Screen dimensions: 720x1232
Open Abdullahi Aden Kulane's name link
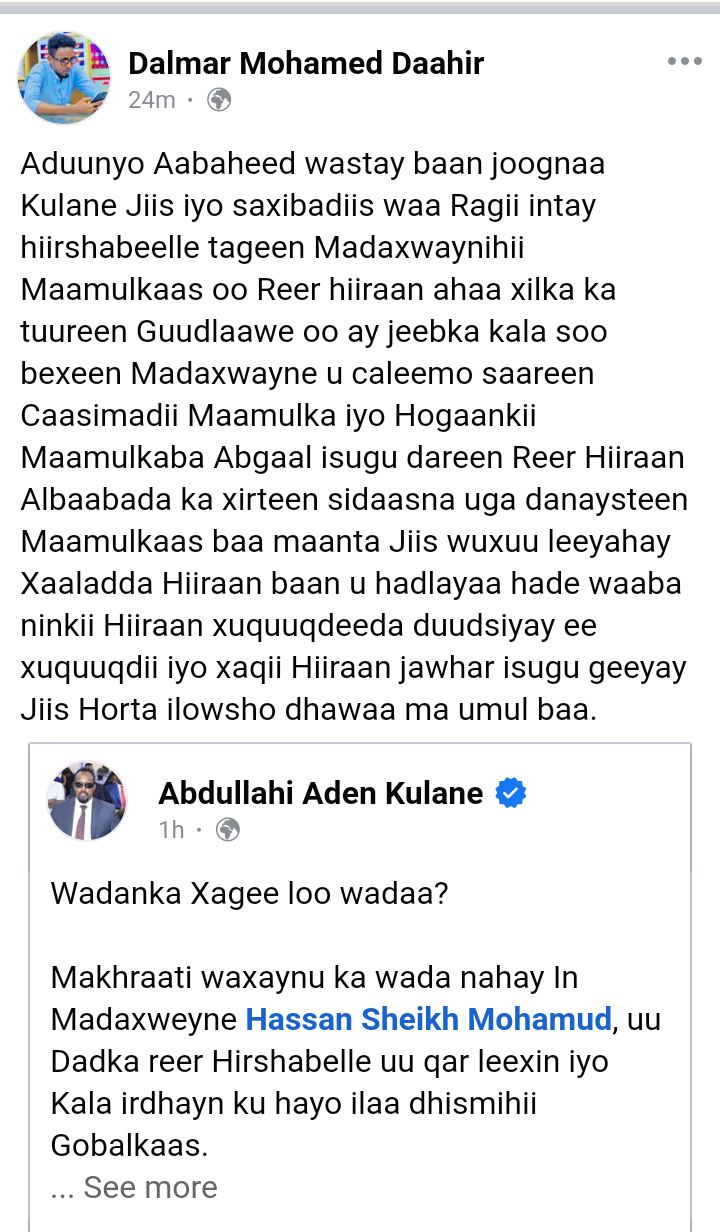click(321, 793)
